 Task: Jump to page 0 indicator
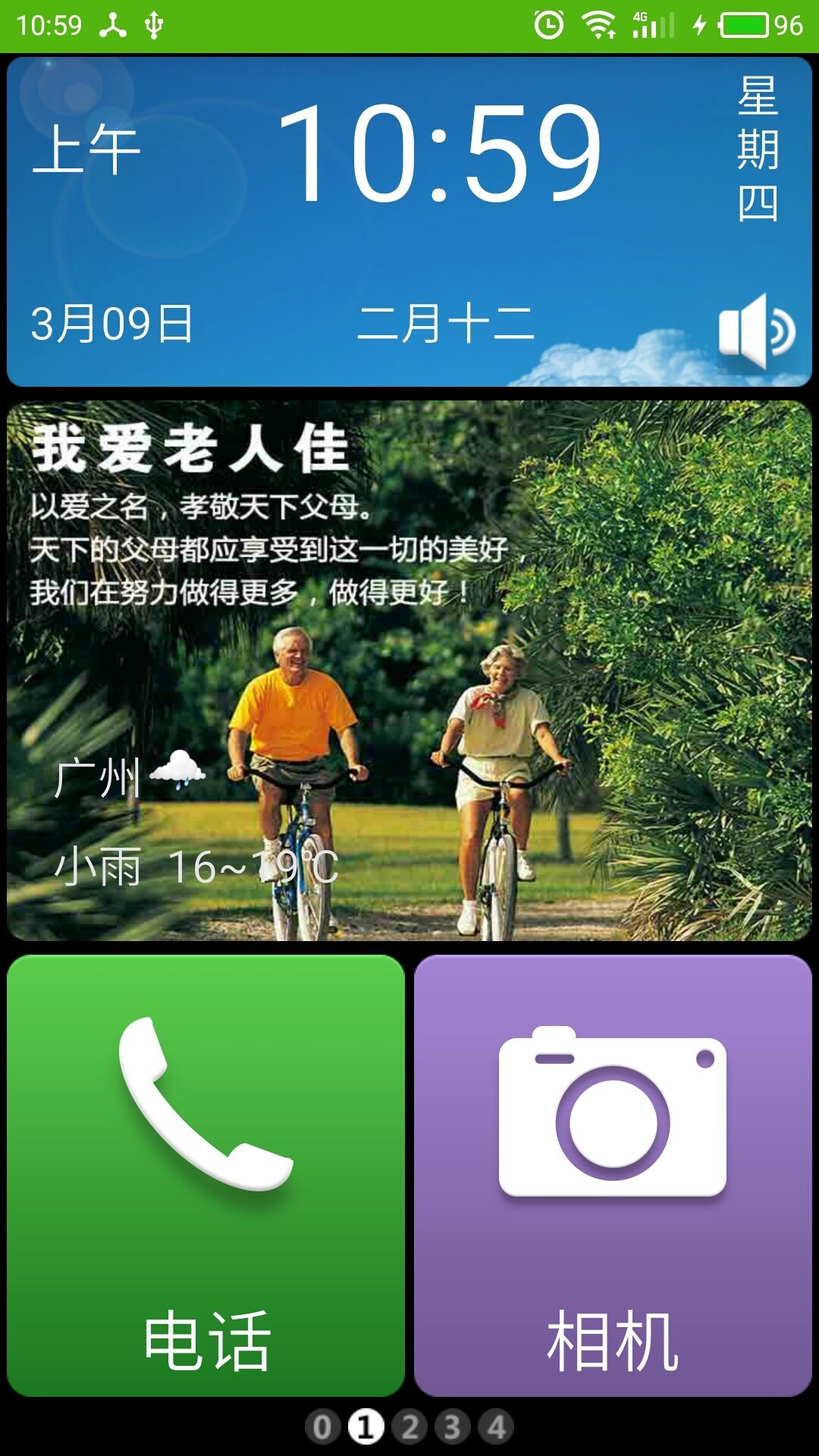point(322,1427)
